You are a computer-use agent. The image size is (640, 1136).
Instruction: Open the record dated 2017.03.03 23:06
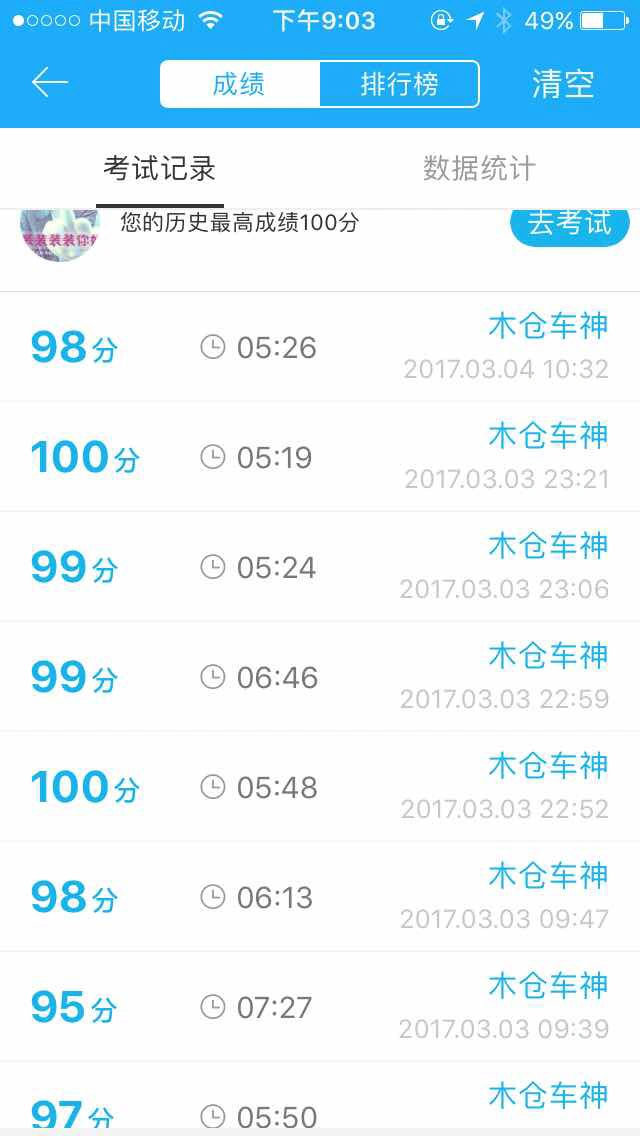pyautogui.click(x=320, y=567)
